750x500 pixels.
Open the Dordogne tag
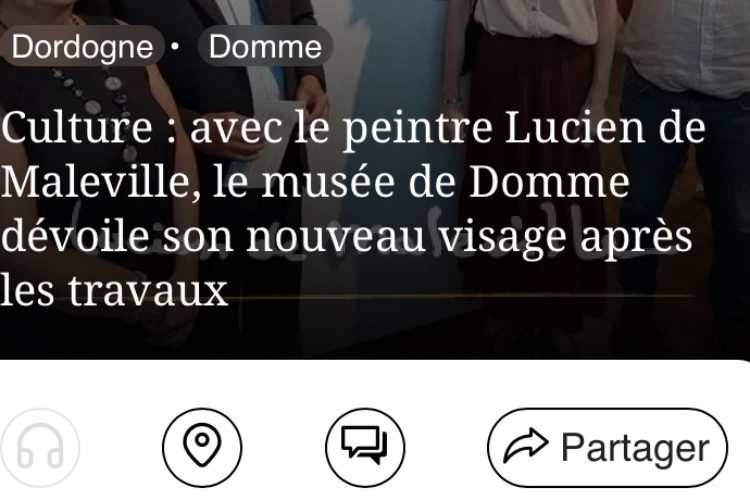pyautogui.click(x=82, y=47)
